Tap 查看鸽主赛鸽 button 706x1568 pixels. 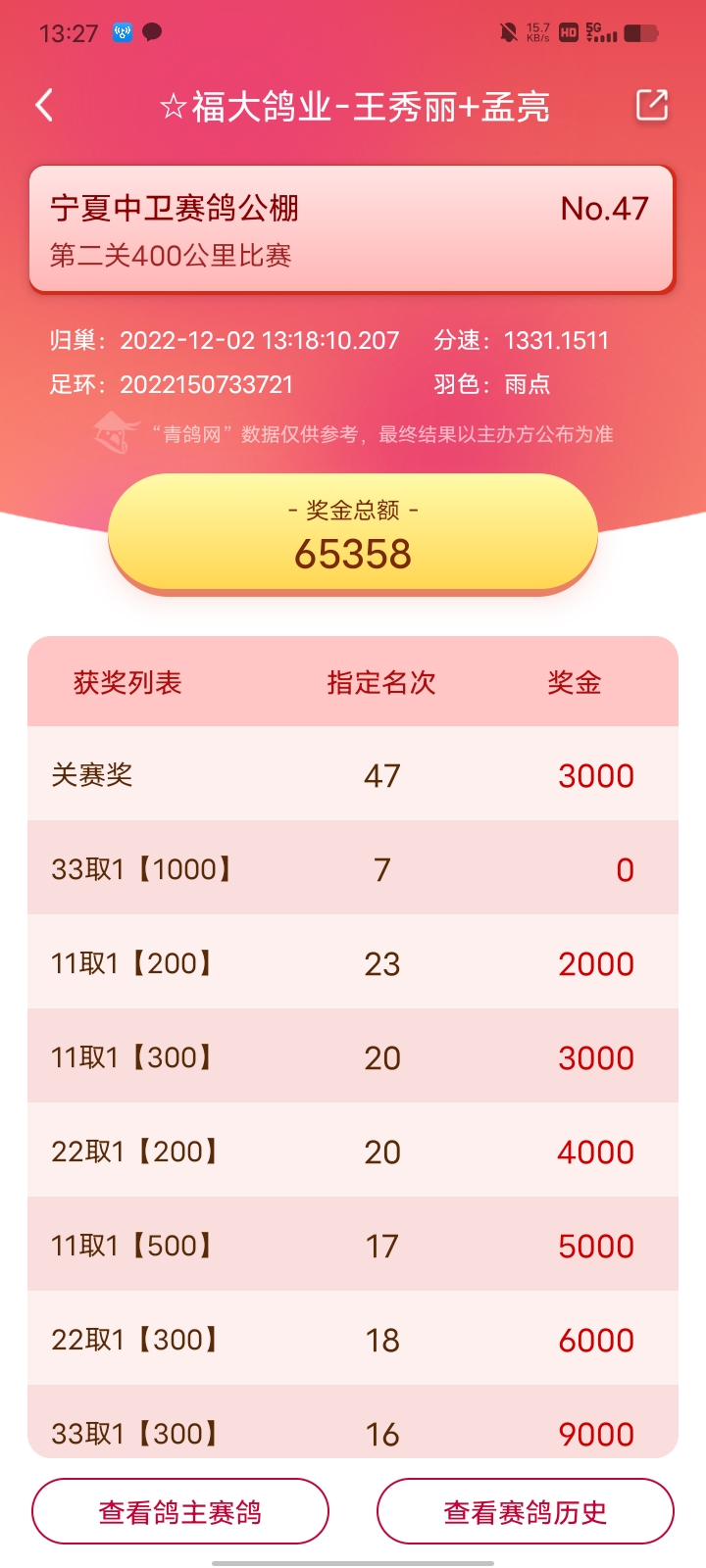point(180,1511)
